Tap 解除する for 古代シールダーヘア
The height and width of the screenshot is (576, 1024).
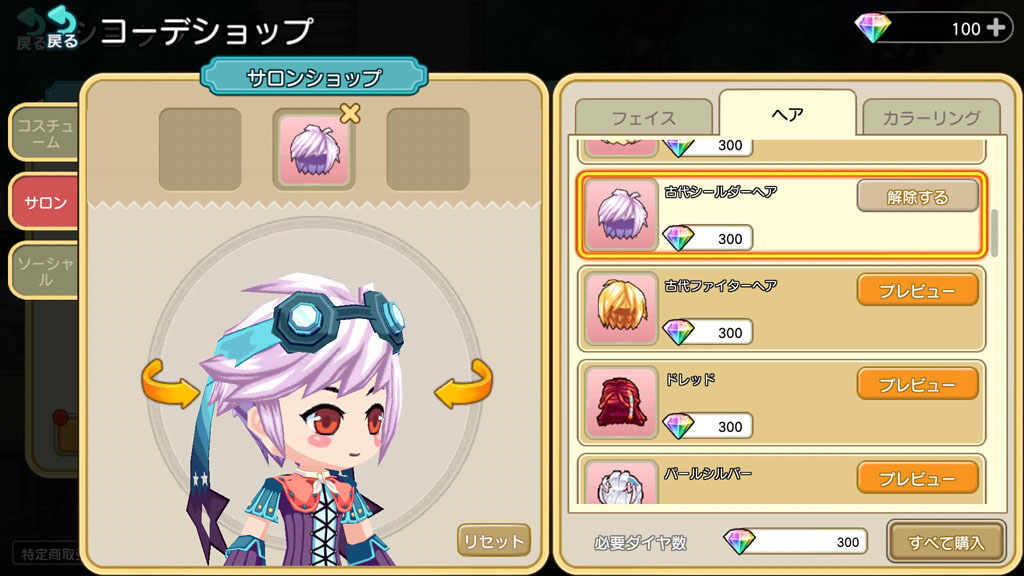(917, 196)
